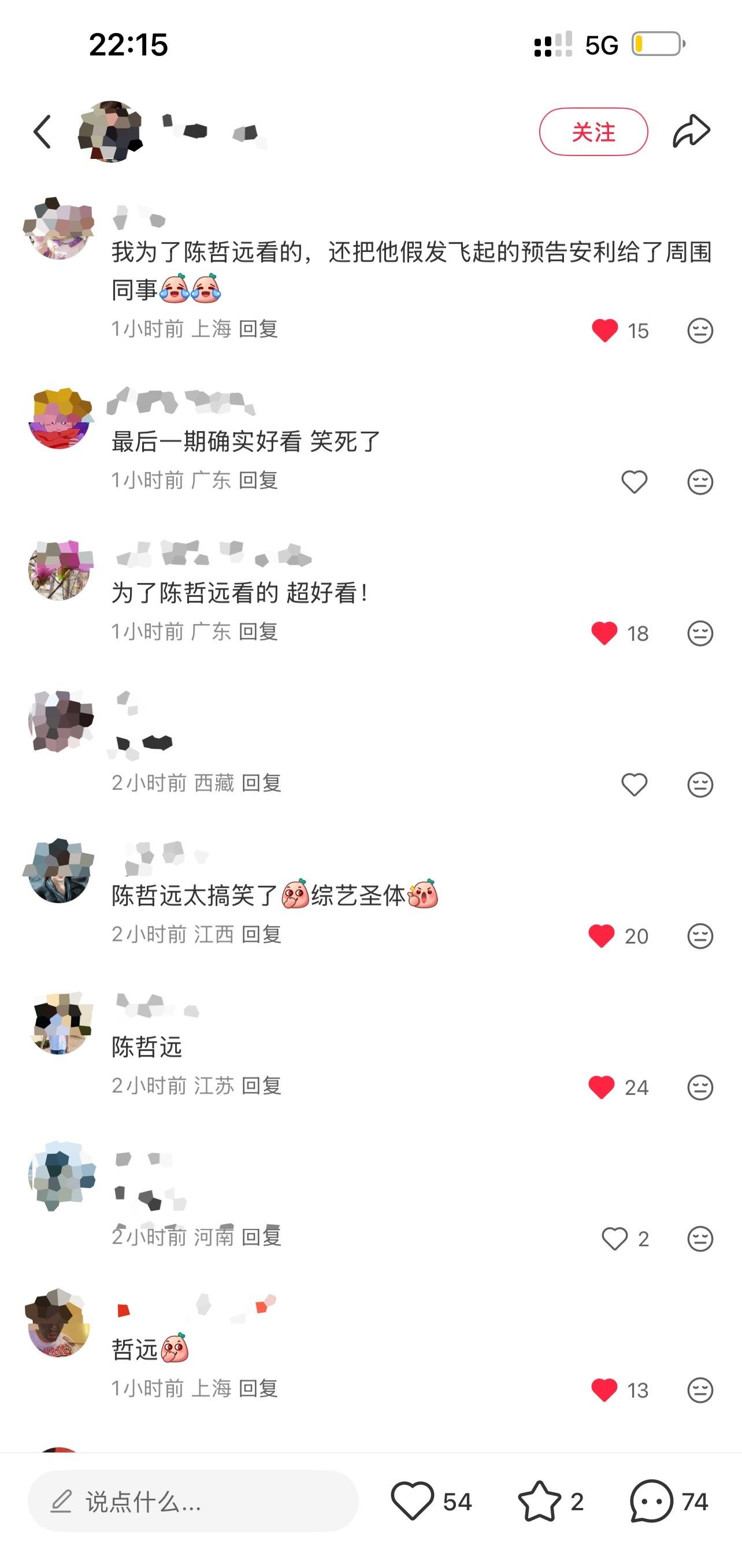Open avatar of commenter from 江西

(x=59, y=871)
